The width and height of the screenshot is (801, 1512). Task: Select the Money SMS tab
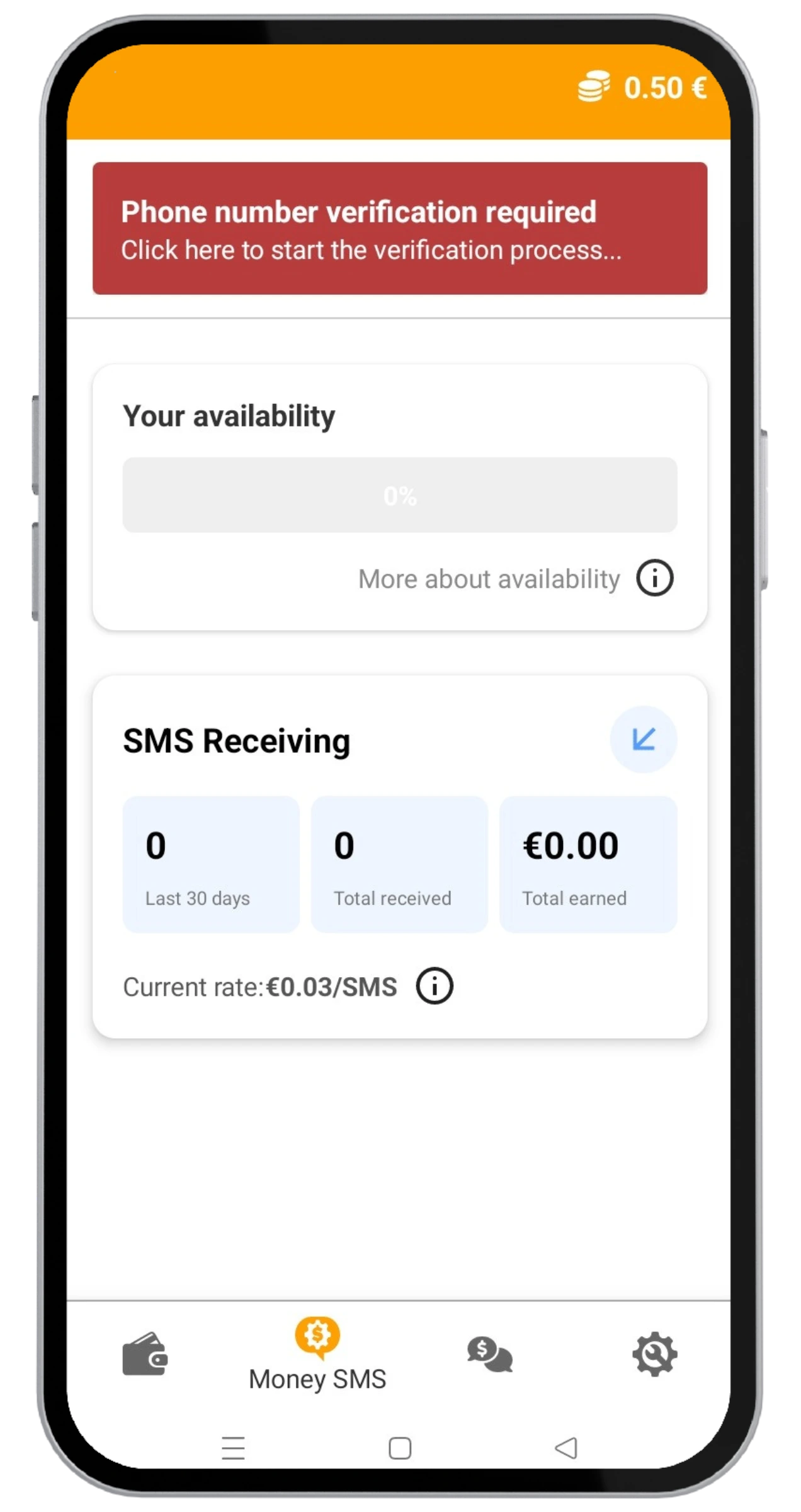(x=317, y=1354)
